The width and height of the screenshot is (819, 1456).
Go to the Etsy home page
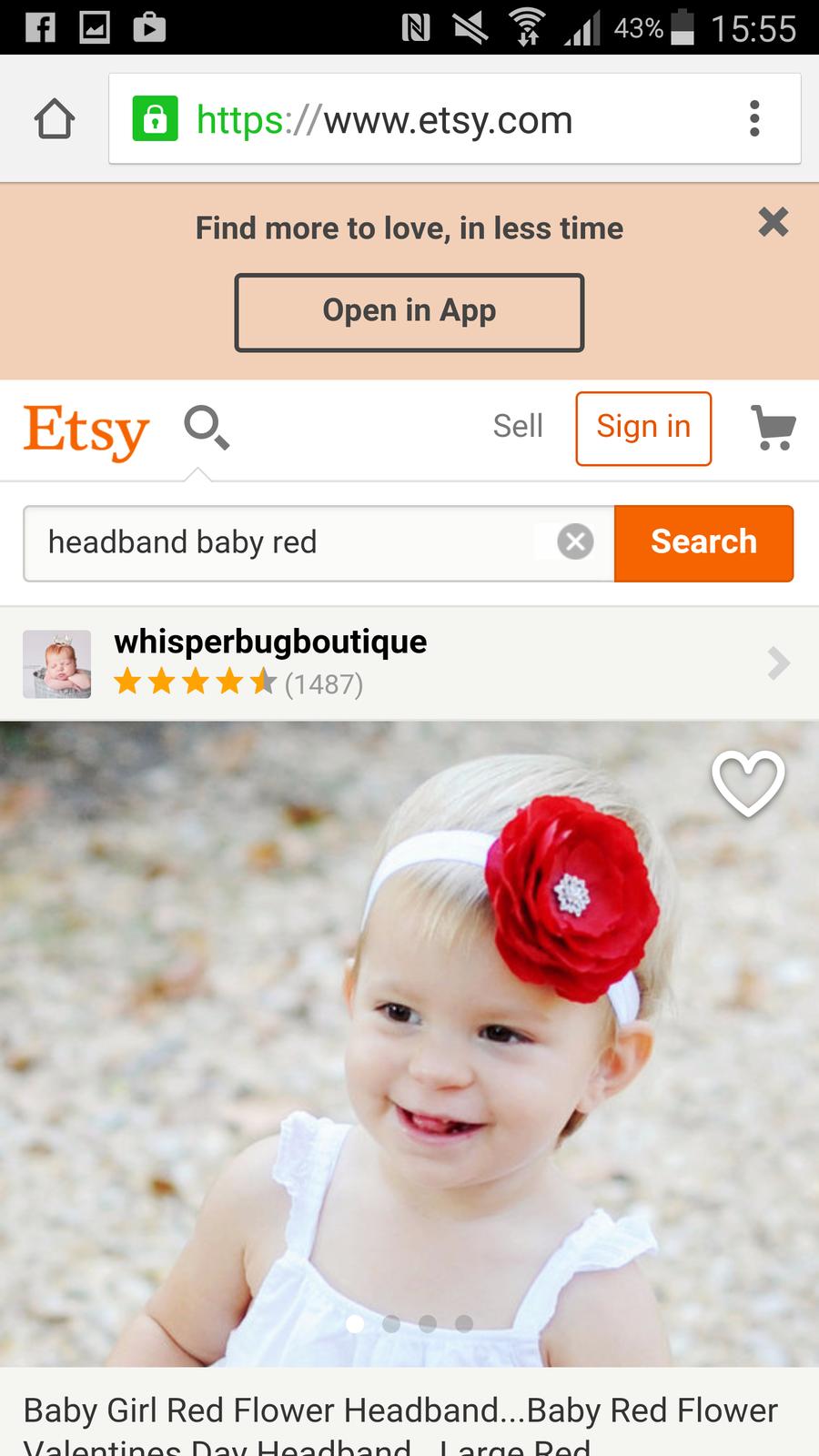point(86,430)
